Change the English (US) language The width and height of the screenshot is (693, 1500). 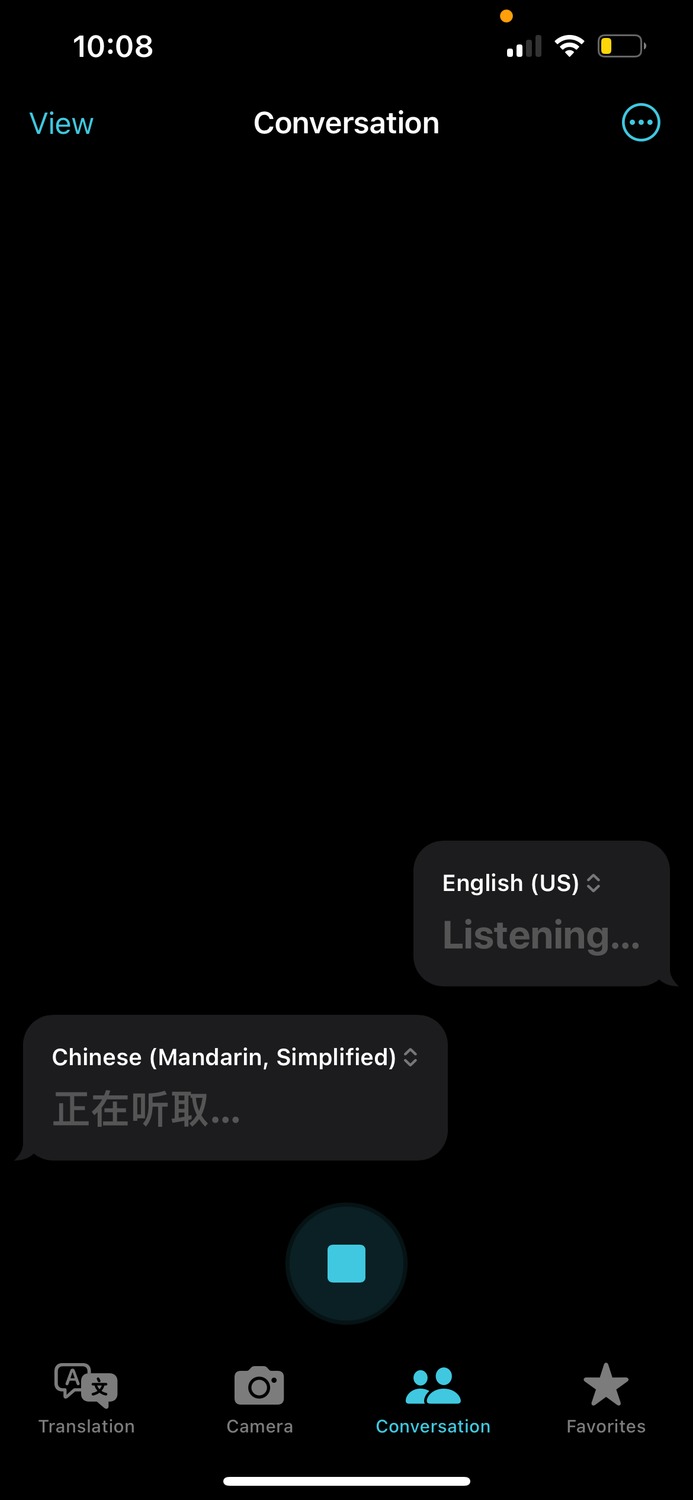(x=522, y=883)
